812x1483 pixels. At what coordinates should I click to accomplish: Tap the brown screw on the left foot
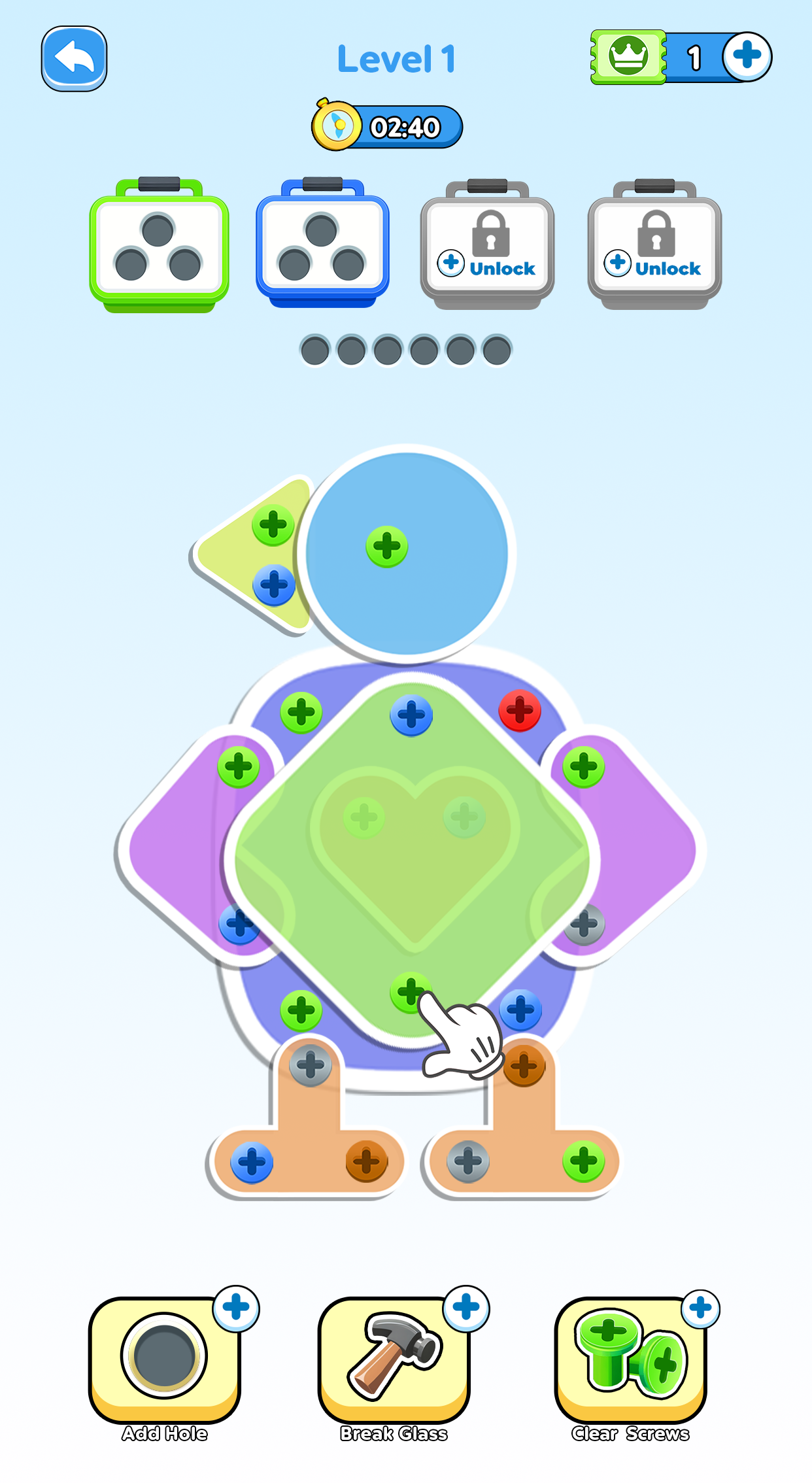click(366, 1162)
